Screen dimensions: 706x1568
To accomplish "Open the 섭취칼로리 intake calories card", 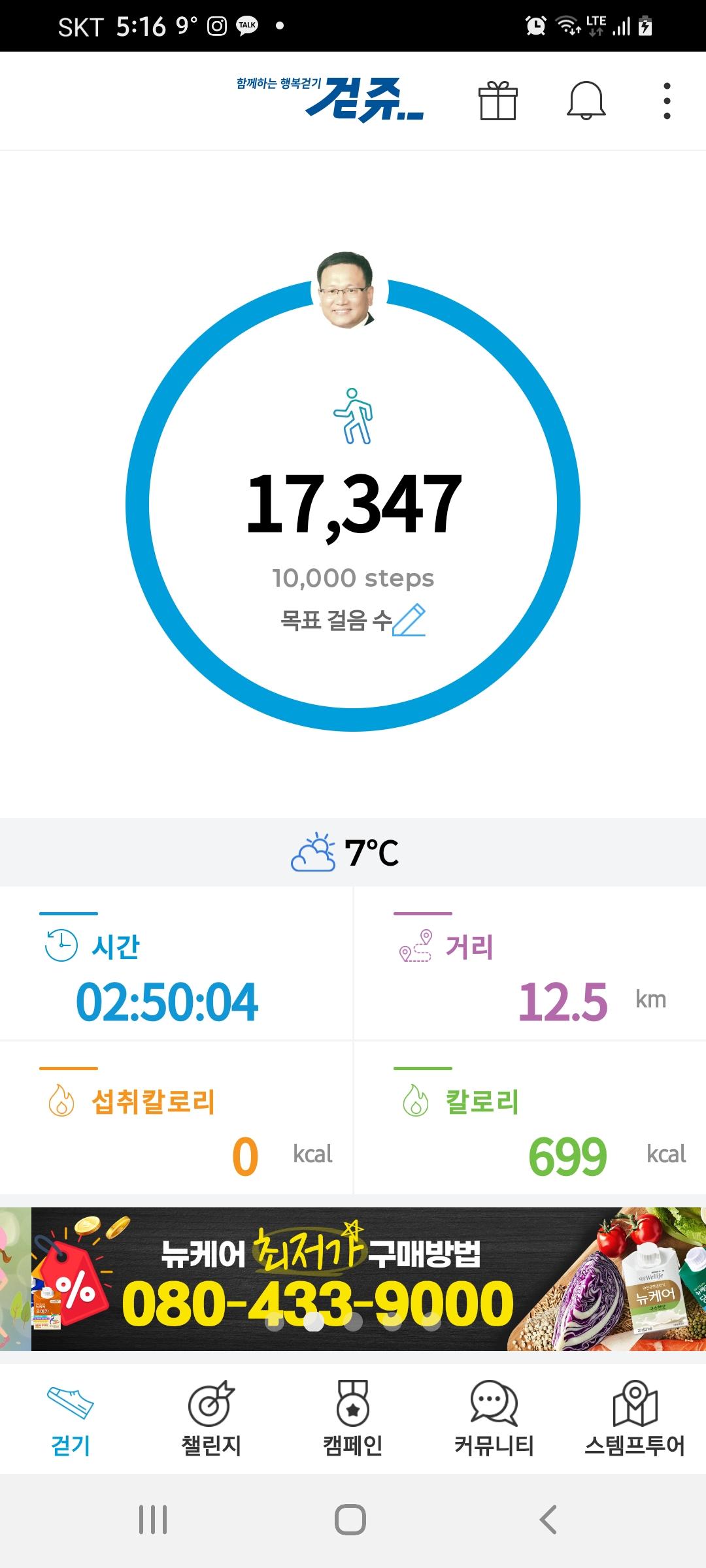I will pyautogui.click(x=176, y=1119).
